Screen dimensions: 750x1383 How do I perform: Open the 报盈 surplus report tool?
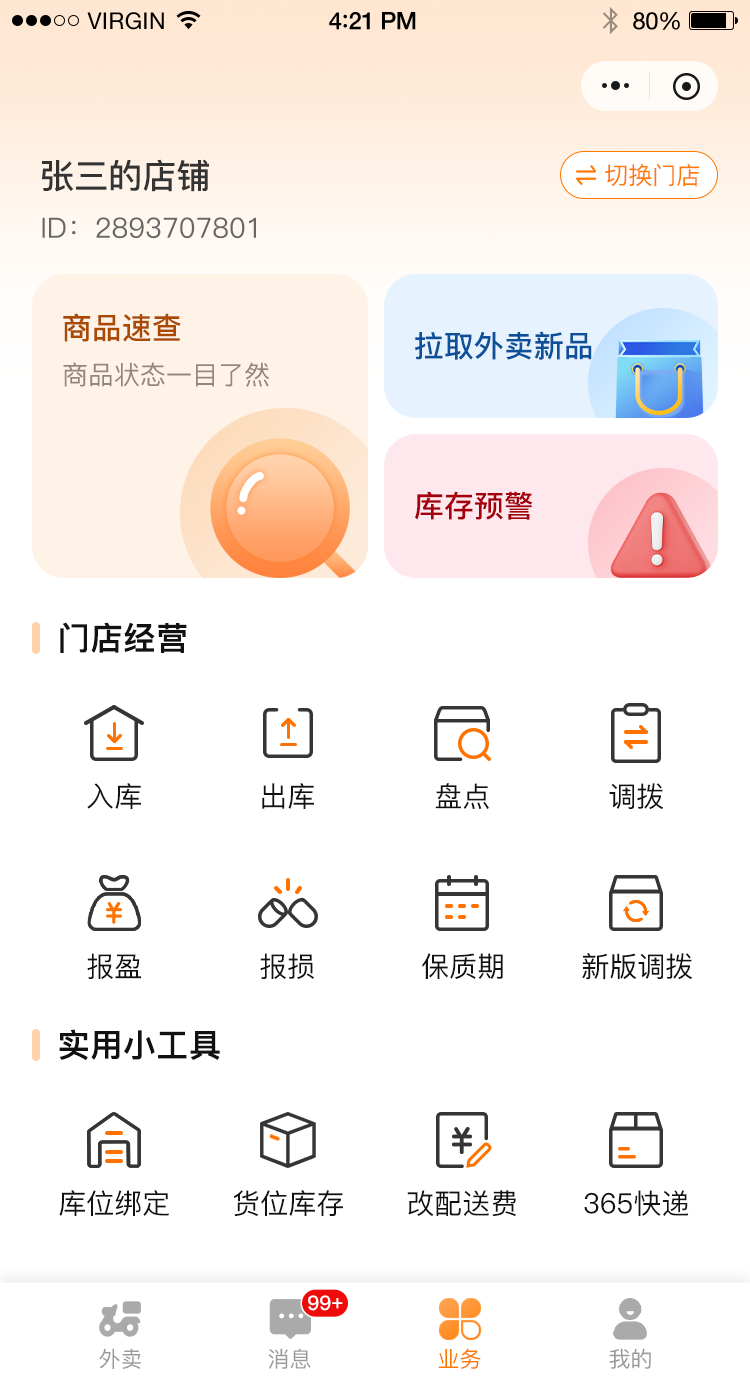tap(114, 922)
